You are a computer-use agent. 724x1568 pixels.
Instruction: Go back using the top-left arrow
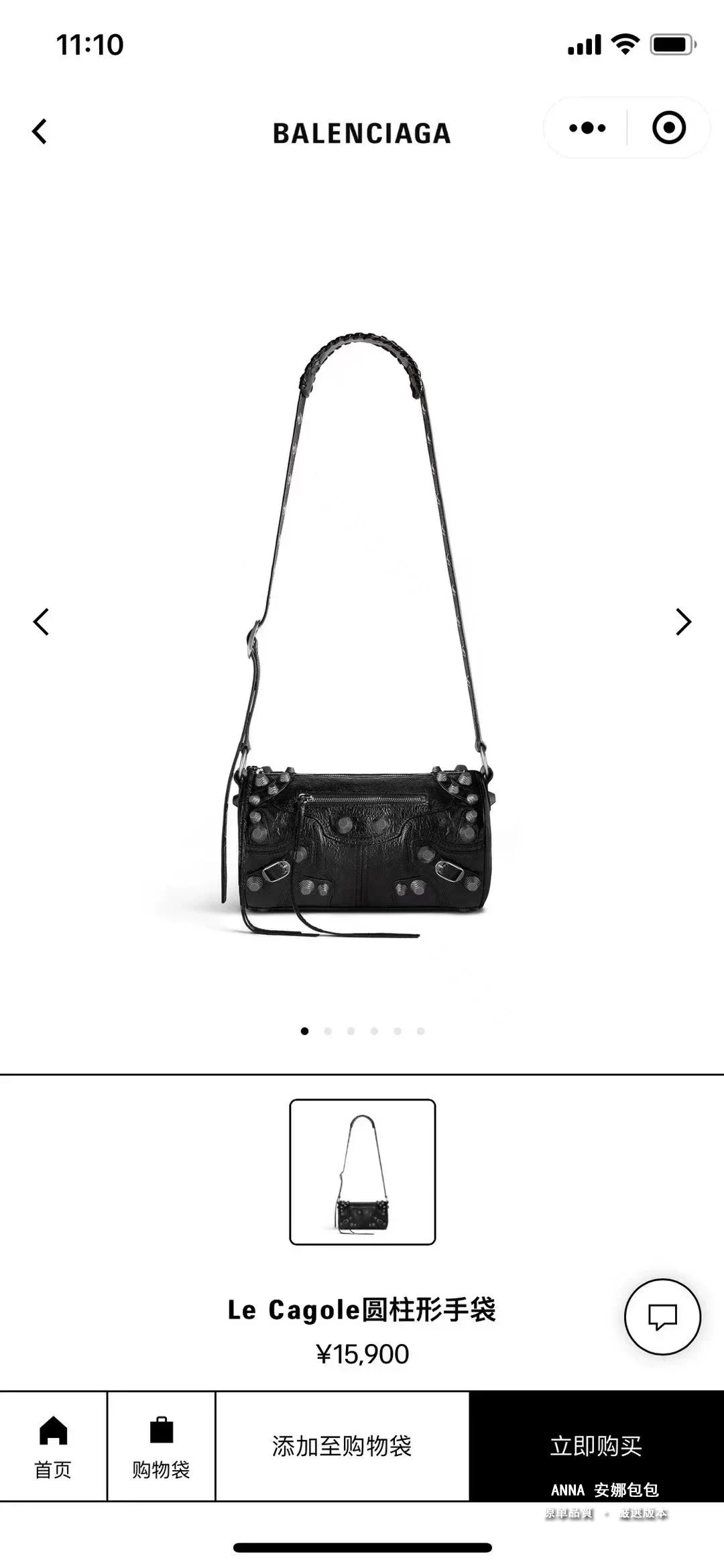coord(40,131)
